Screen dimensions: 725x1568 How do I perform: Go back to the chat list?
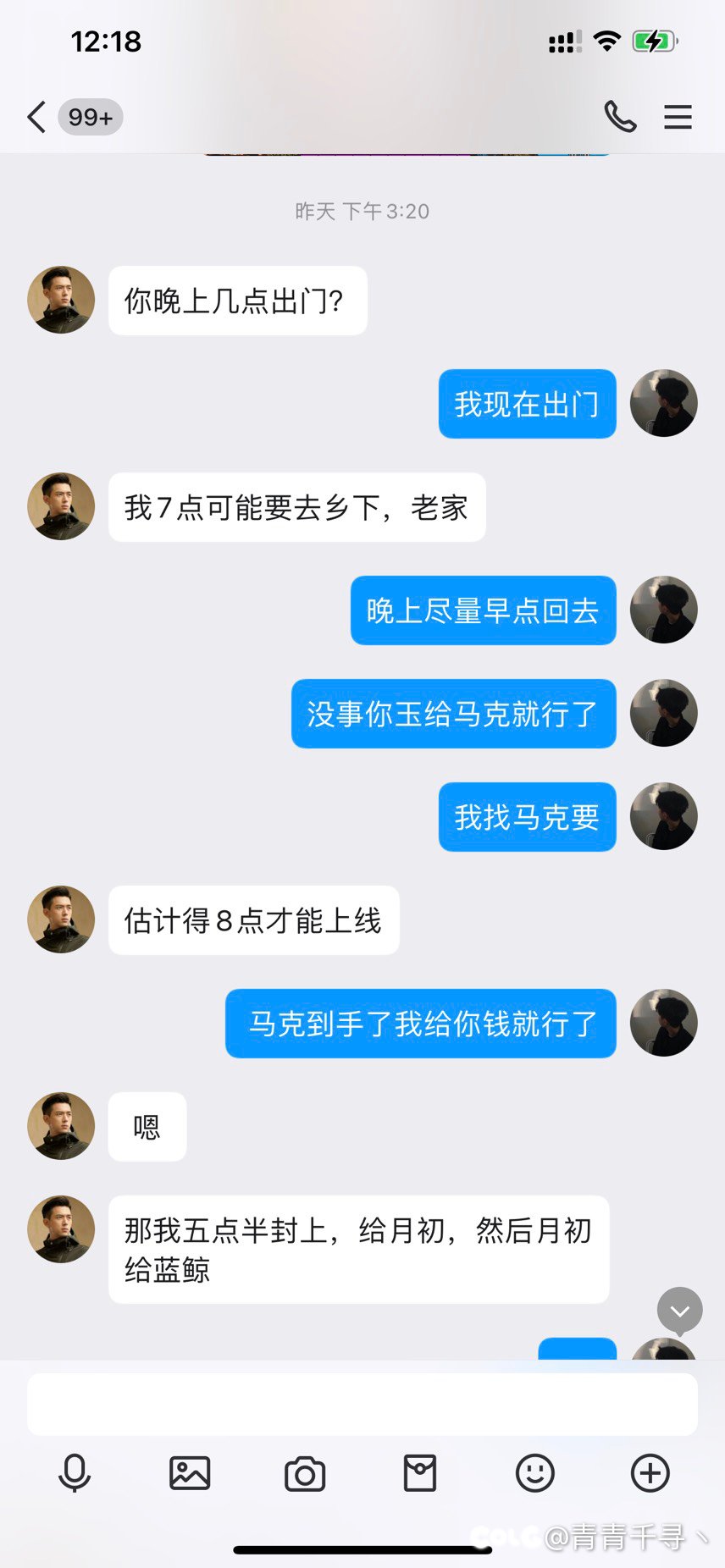[x=36, y=117]
